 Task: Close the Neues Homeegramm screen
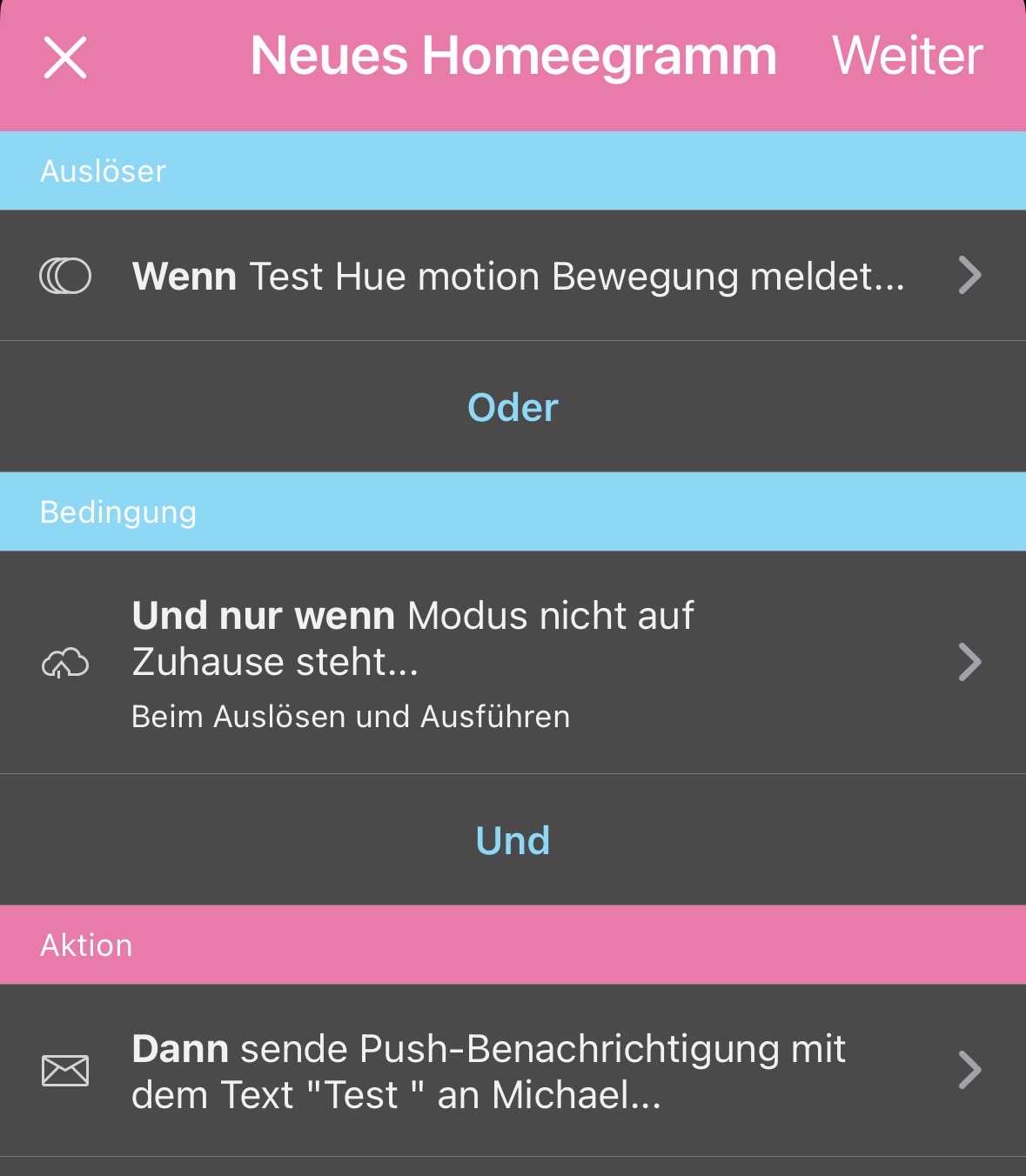coord(65,57)
